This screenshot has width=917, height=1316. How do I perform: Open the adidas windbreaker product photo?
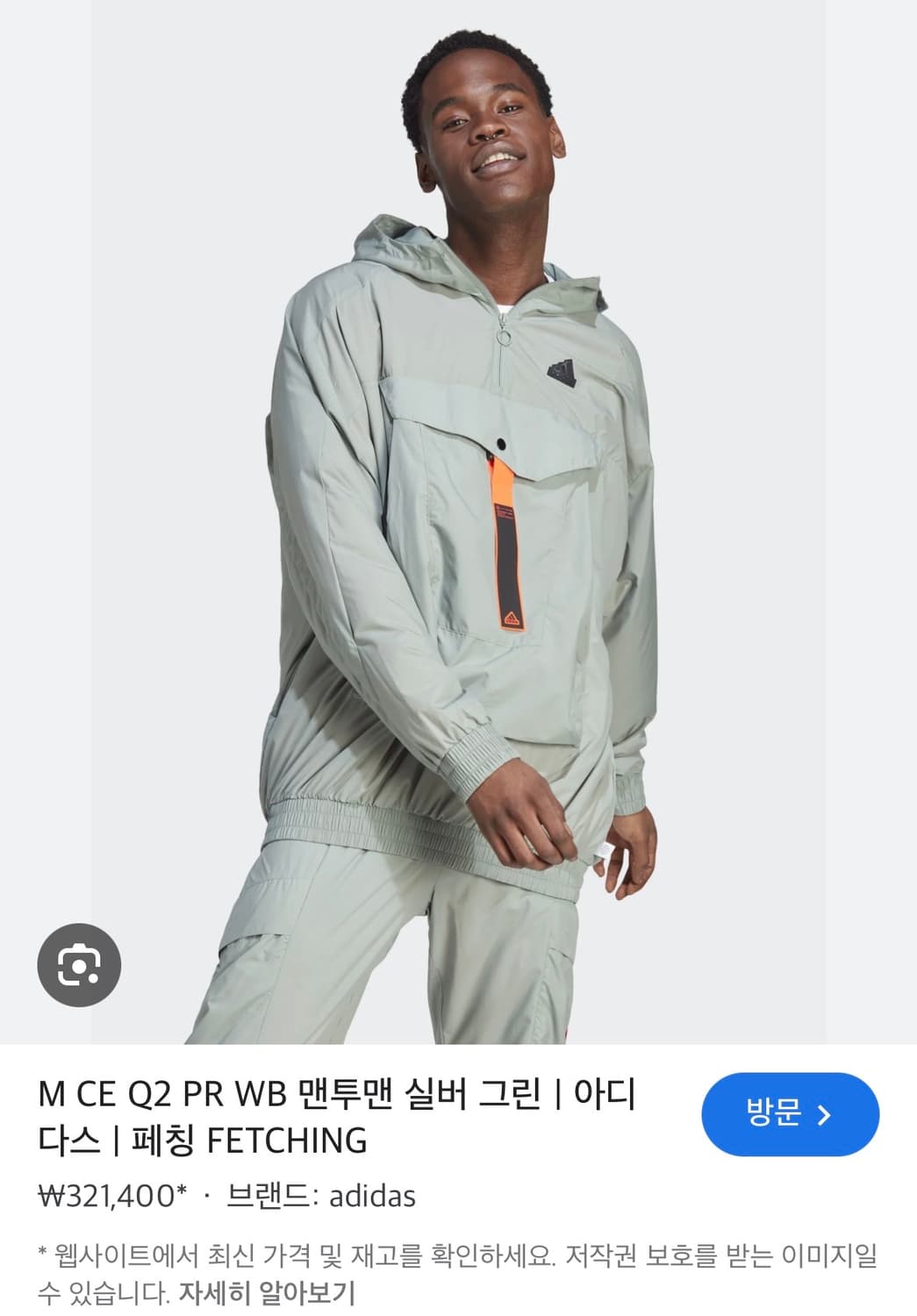pos(456,526)
